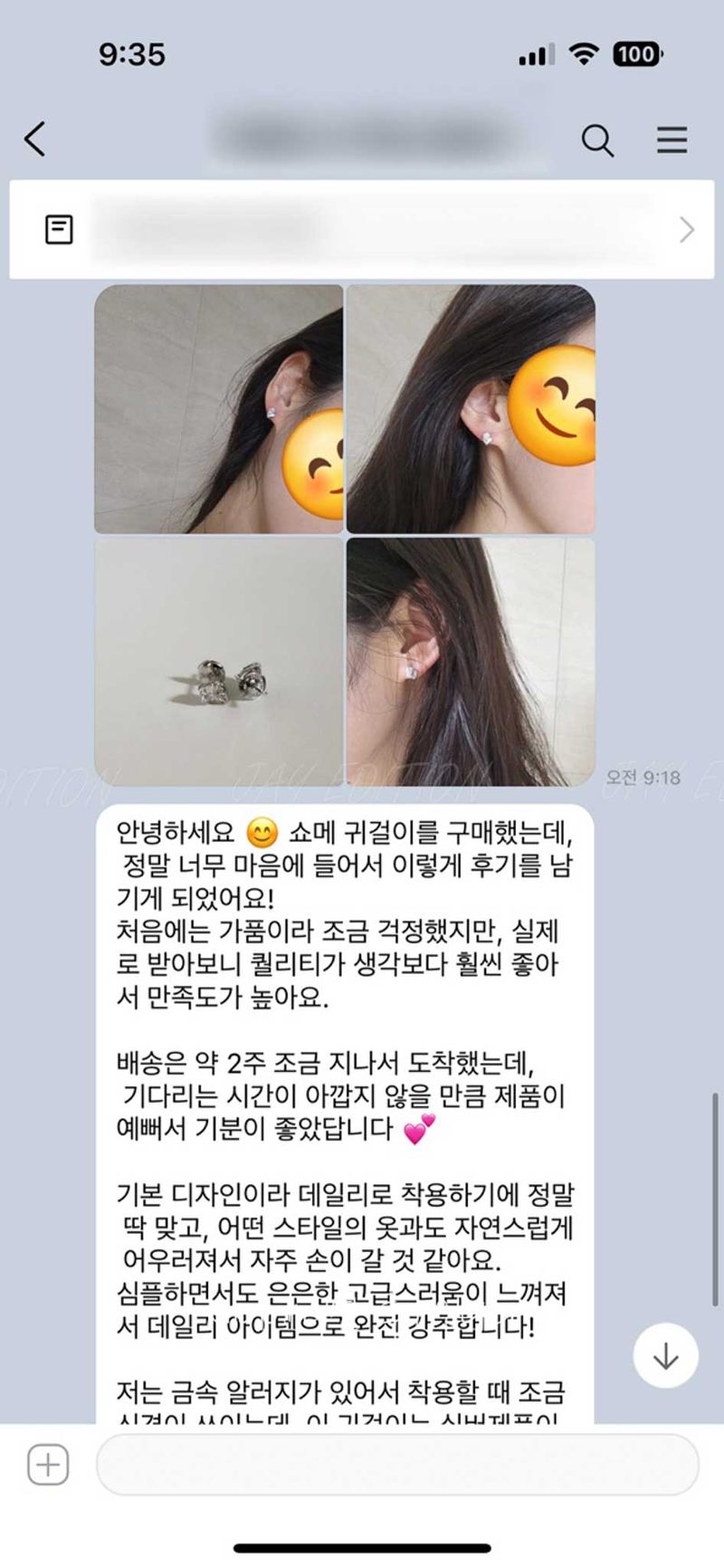The image size is (724, 1568).
Task: View the top-right ear photo
Action: pyautogui.click(x=471, y=409)
